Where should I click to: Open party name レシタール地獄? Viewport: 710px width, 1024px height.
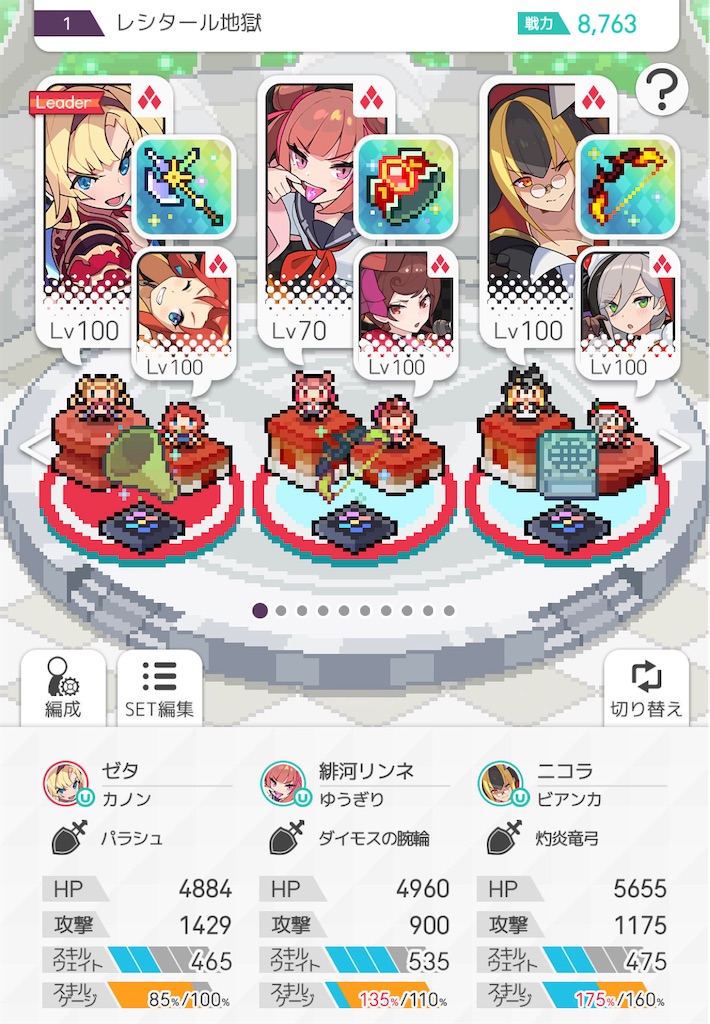click(x=190, y=23)
